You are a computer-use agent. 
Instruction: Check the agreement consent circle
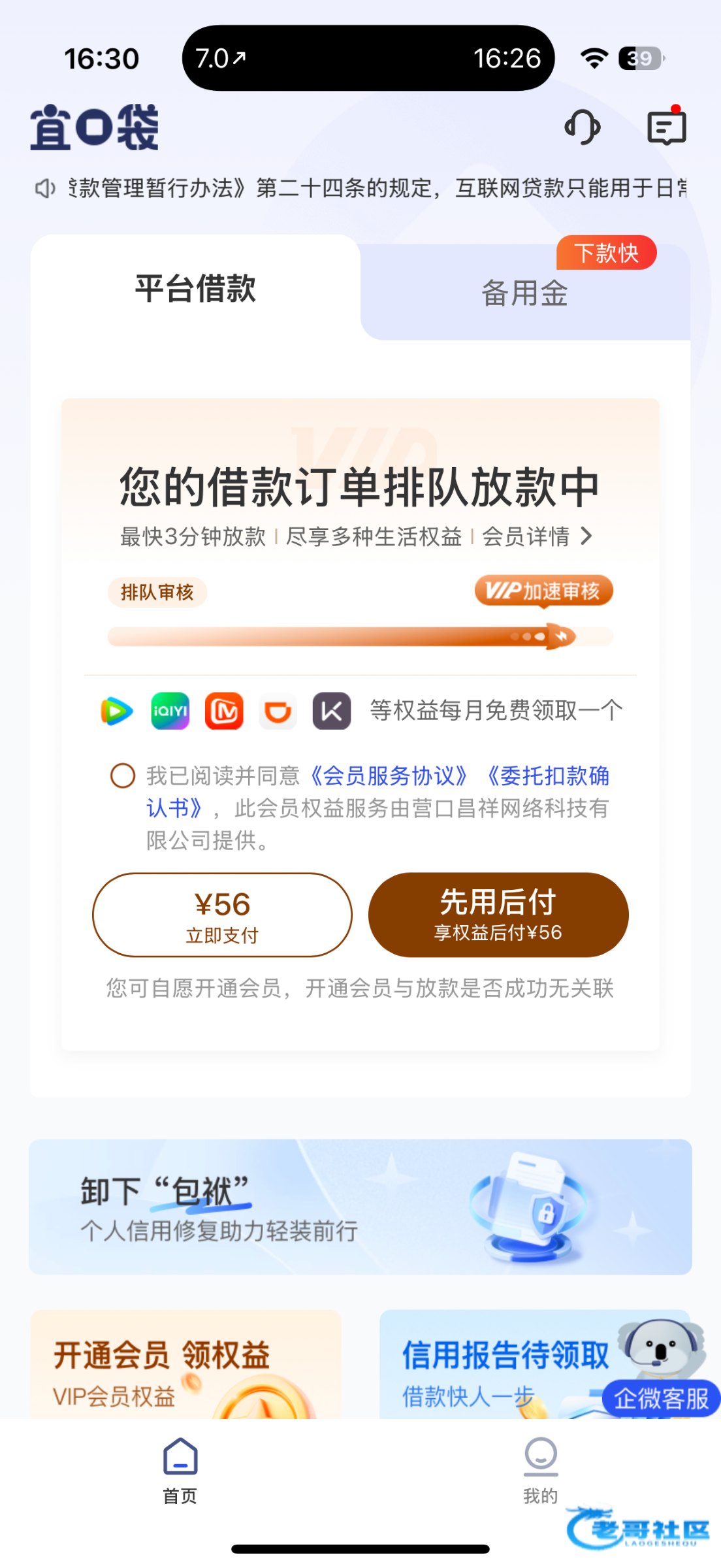point(123,776)
